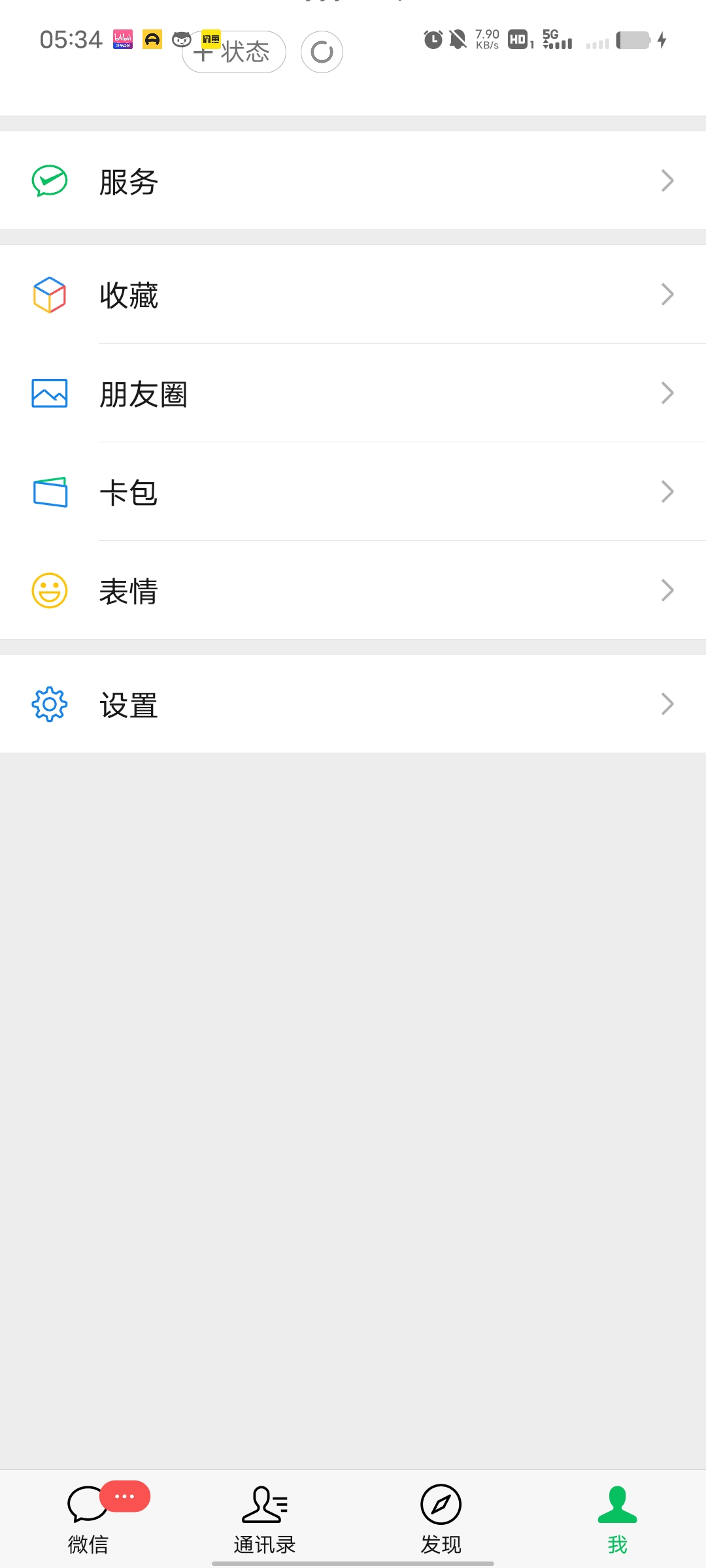The height and width of the screenshot is (1568, 706).
Task: Add a status with the 状态 button
Action: pyautogui.click(x=234, y=52)
